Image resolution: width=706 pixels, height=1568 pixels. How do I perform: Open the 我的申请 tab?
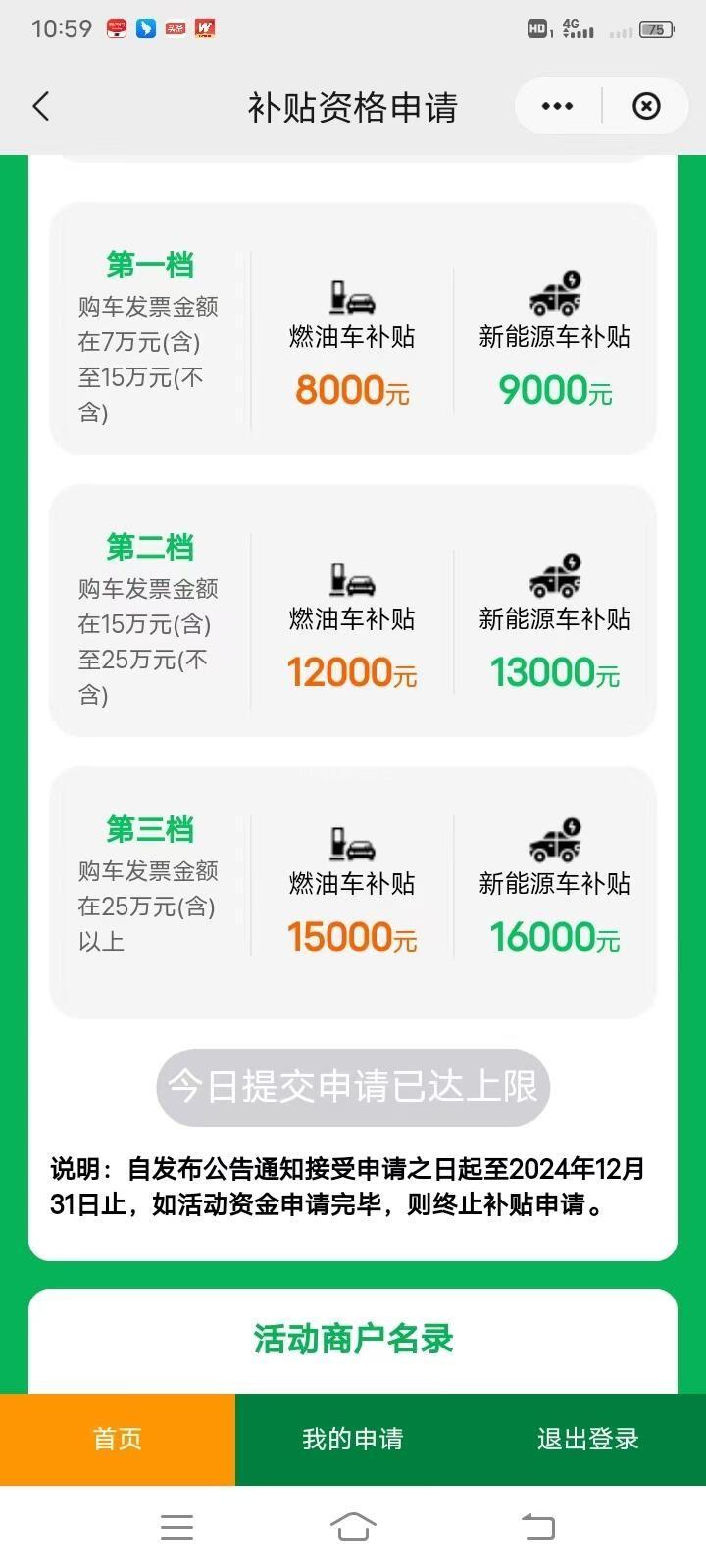tap(353, 1439)
